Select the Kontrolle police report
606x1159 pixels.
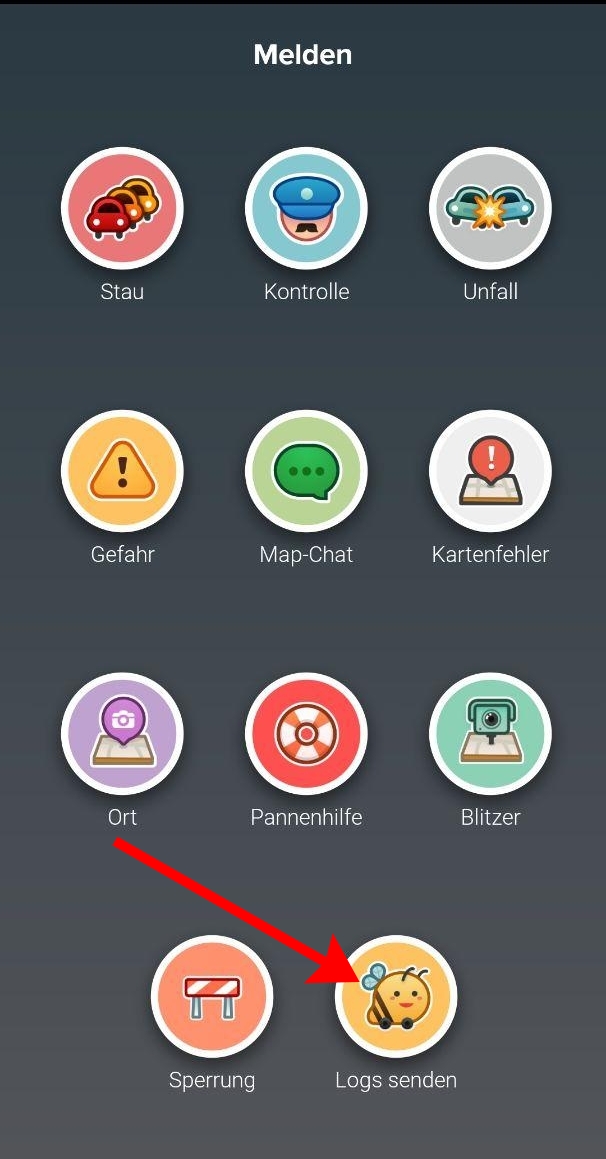point(306,209)
